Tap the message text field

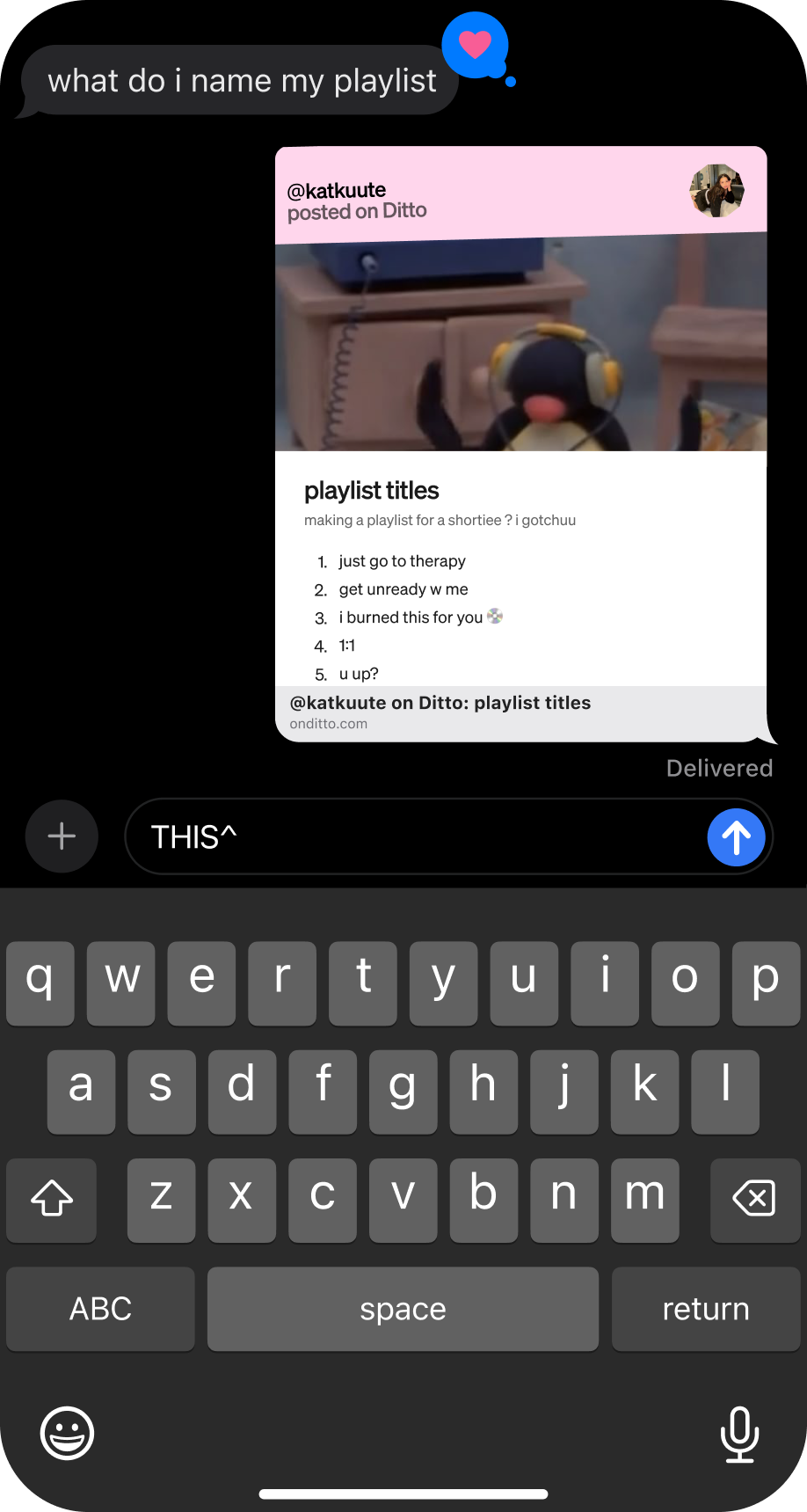(422, 836)
